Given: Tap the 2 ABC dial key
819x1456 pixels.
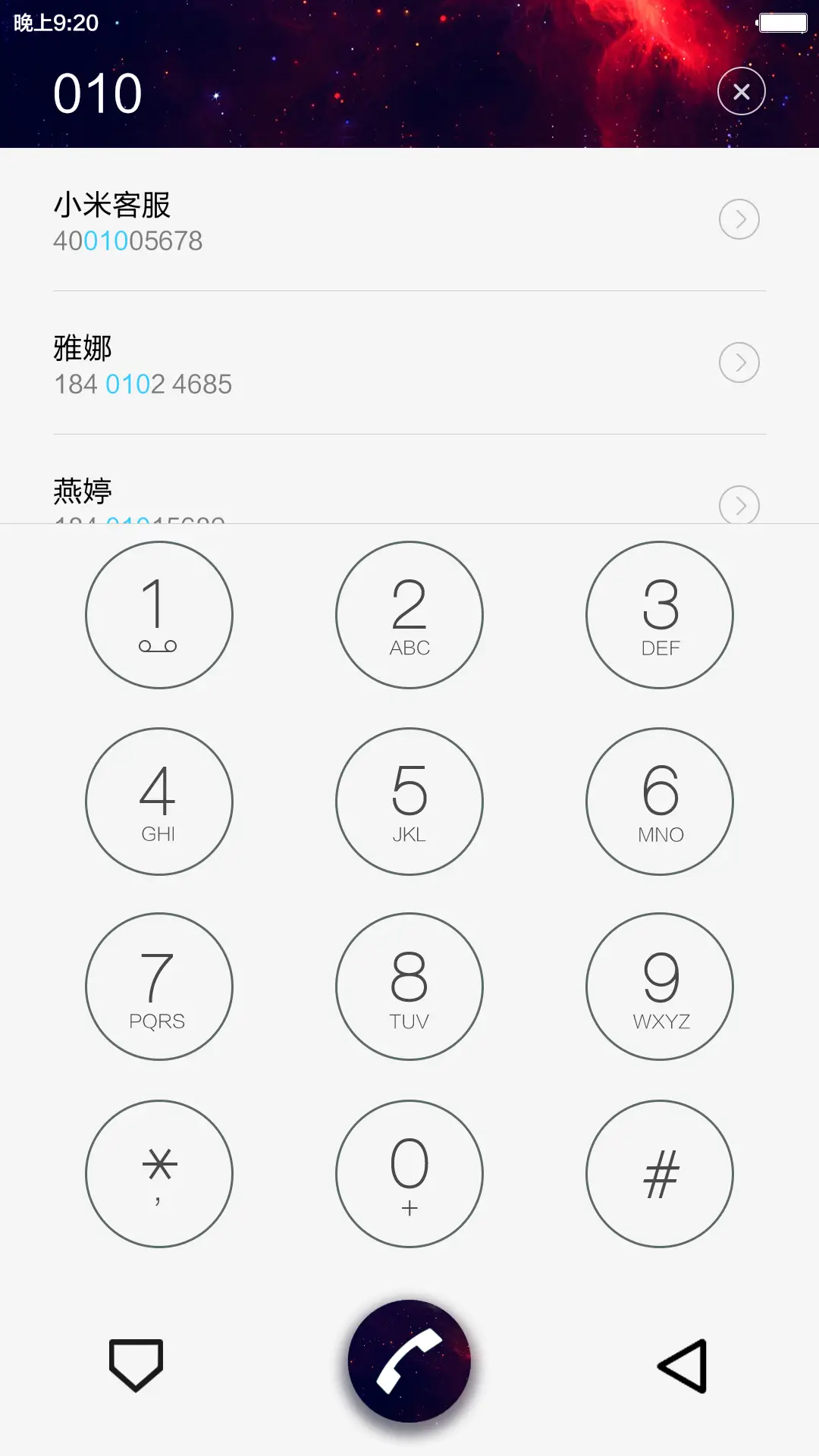Looking at the screenshot, I should click(x=409, y=615).
